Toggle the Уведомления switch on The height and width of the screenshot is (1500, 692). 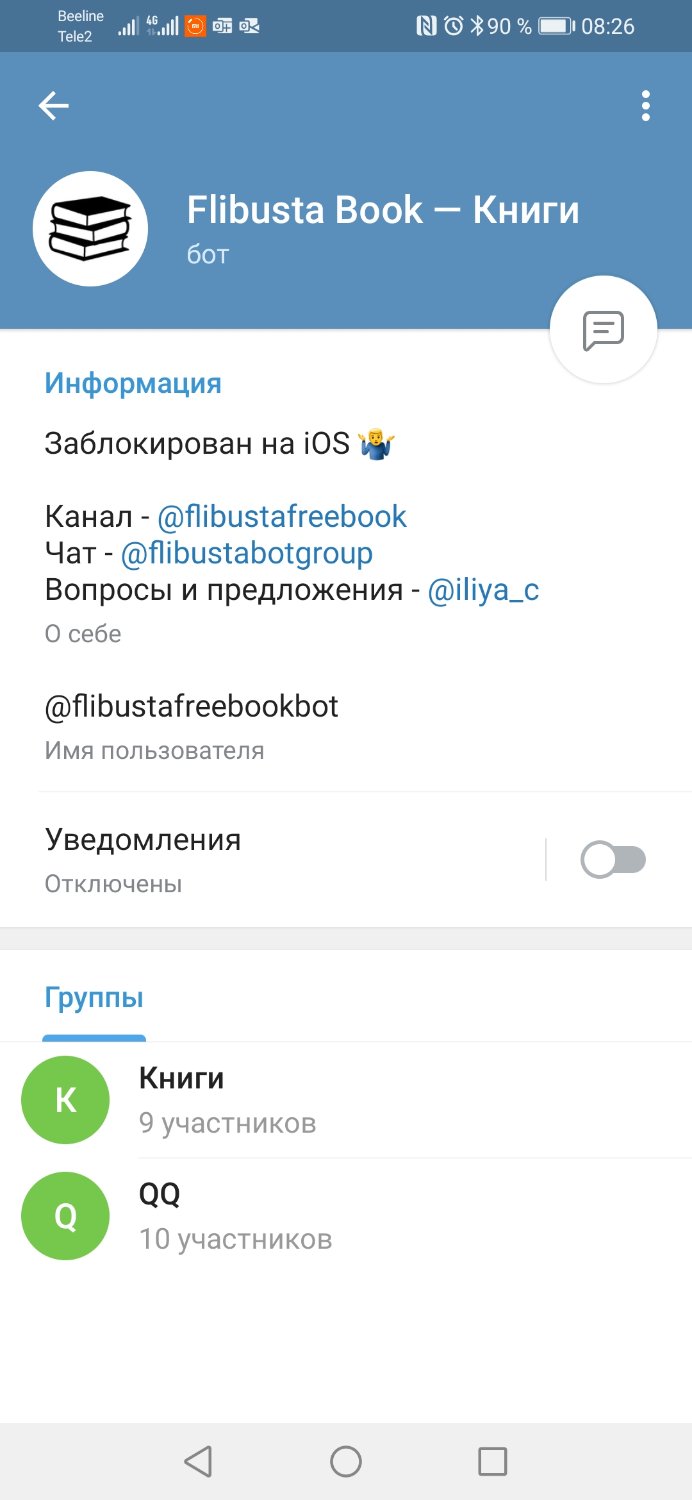[x=613, y=860]
